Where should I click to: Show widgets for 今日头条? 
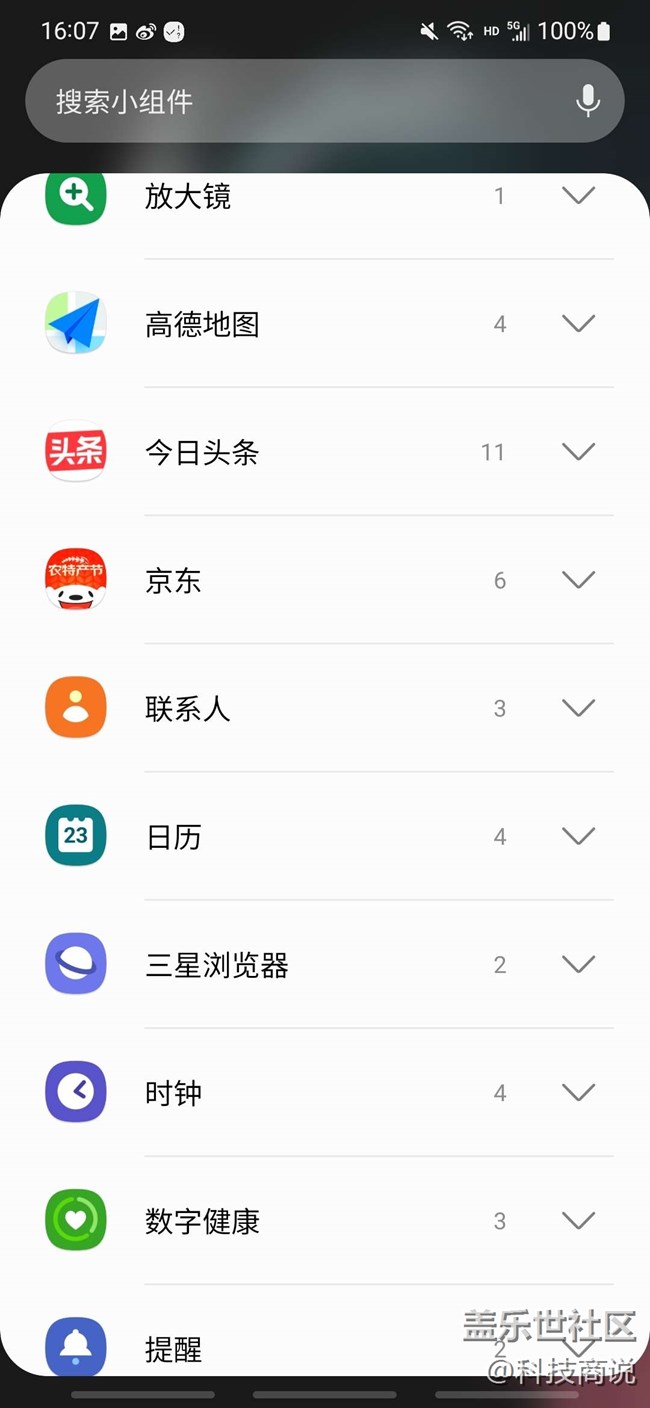578,452
